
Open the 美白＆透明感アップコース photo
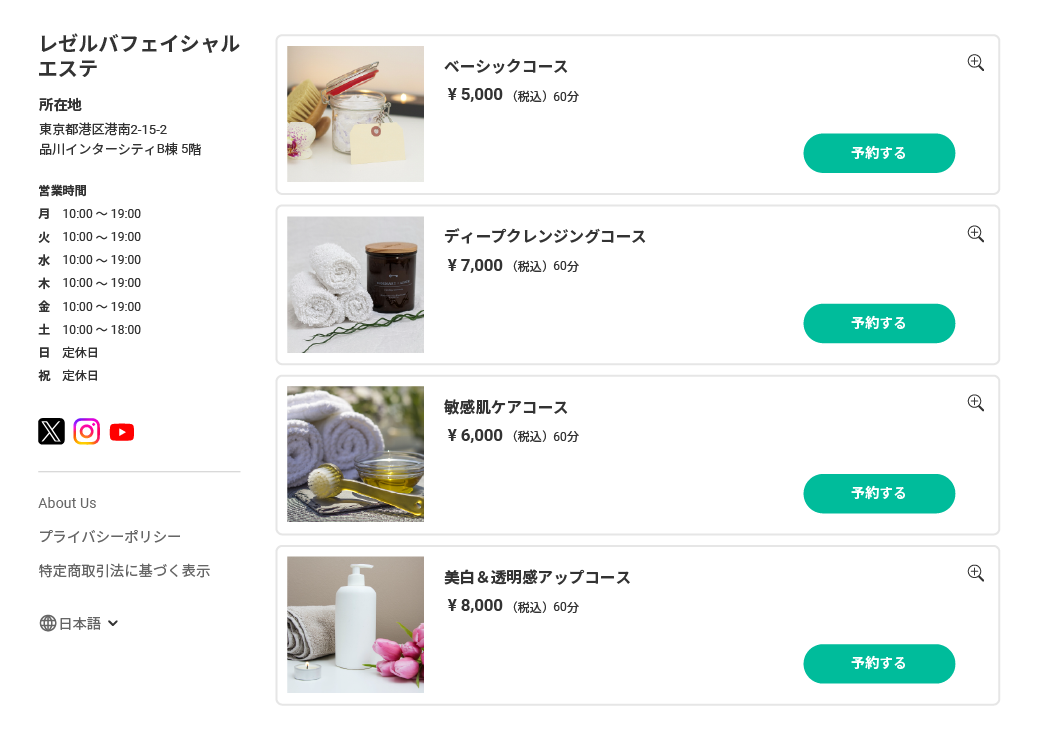pos(355,624)
